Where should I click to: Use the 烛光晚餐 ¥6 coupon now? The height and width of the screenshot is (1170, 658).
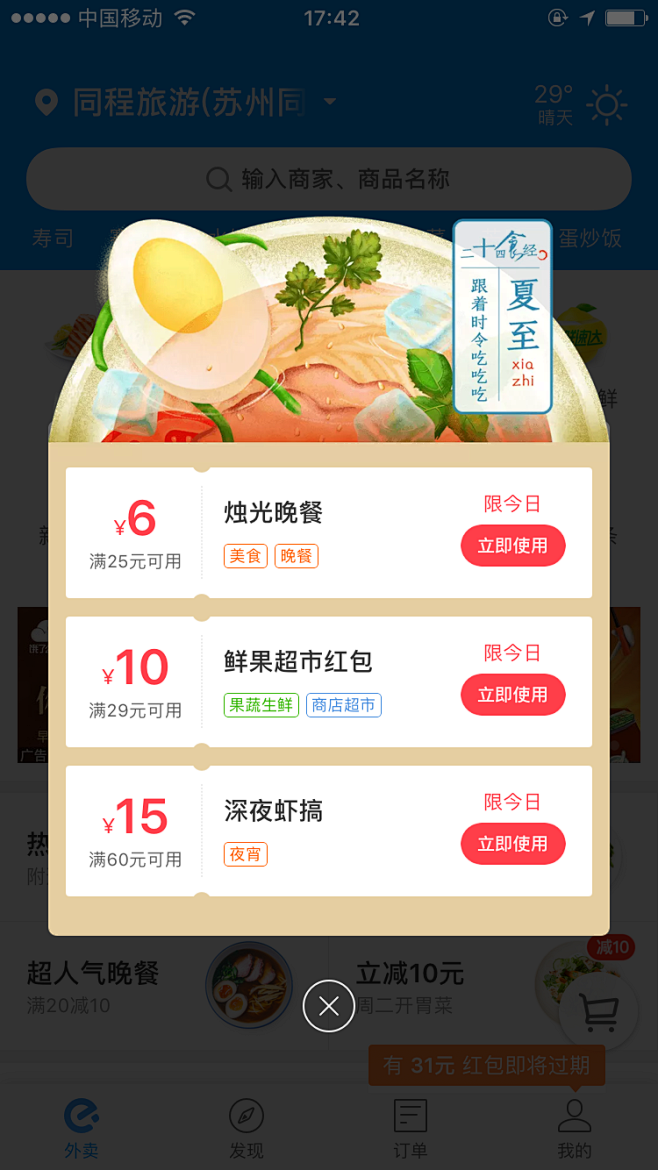pyautogui.click(x=512, y=546)
